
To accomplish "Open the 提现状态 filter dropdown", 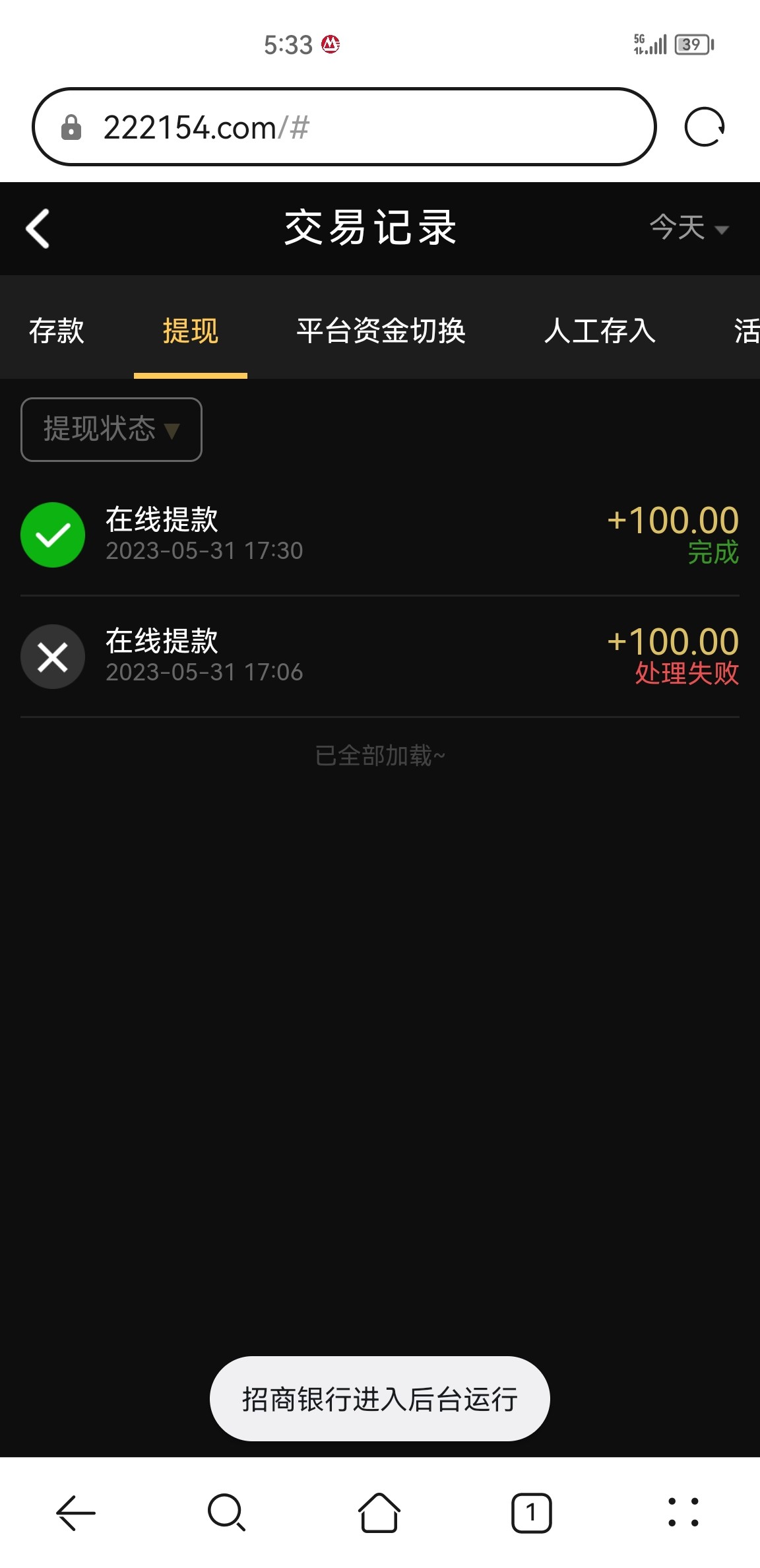I will (x=111, y=429).
